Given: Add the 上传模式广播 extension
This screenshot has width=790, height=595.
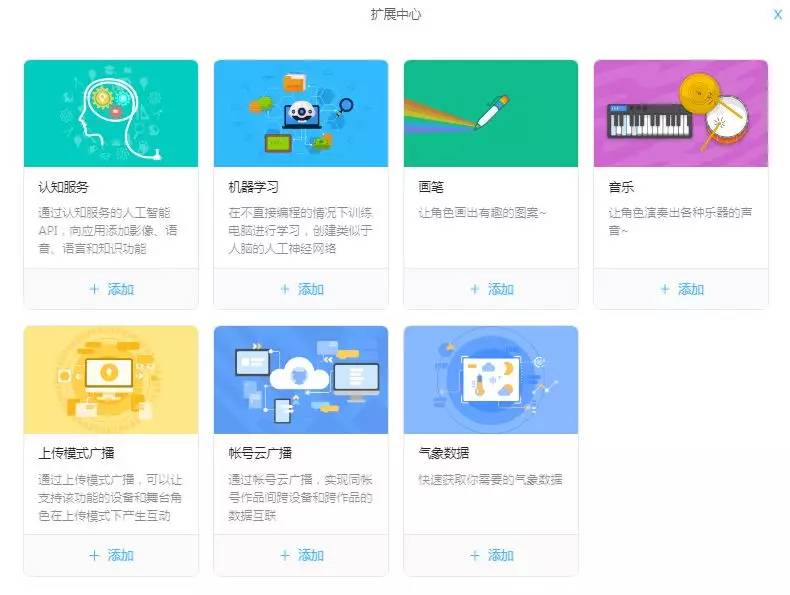Looking at the screenshot, I should (x=111, y=555).
